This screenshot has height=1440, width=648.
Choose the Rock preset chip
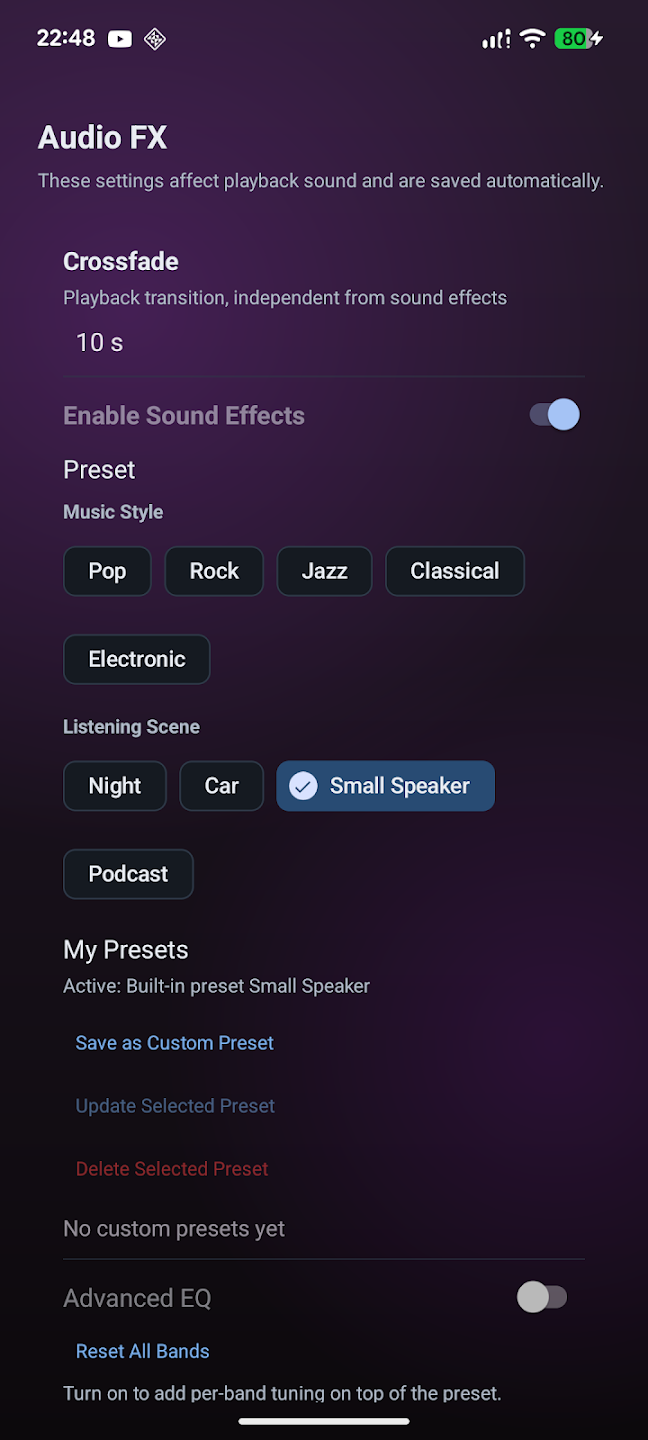click(x=214, y=571)
